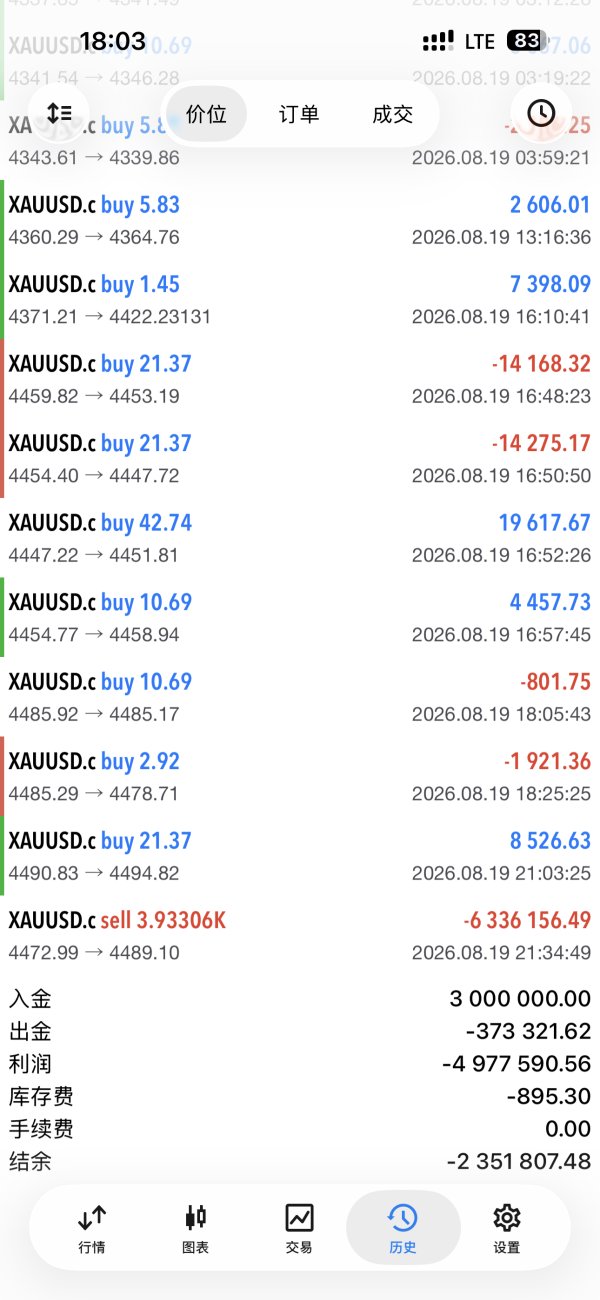Switch to the 价位 tab
600x1300 pixels.
(206, 114)
